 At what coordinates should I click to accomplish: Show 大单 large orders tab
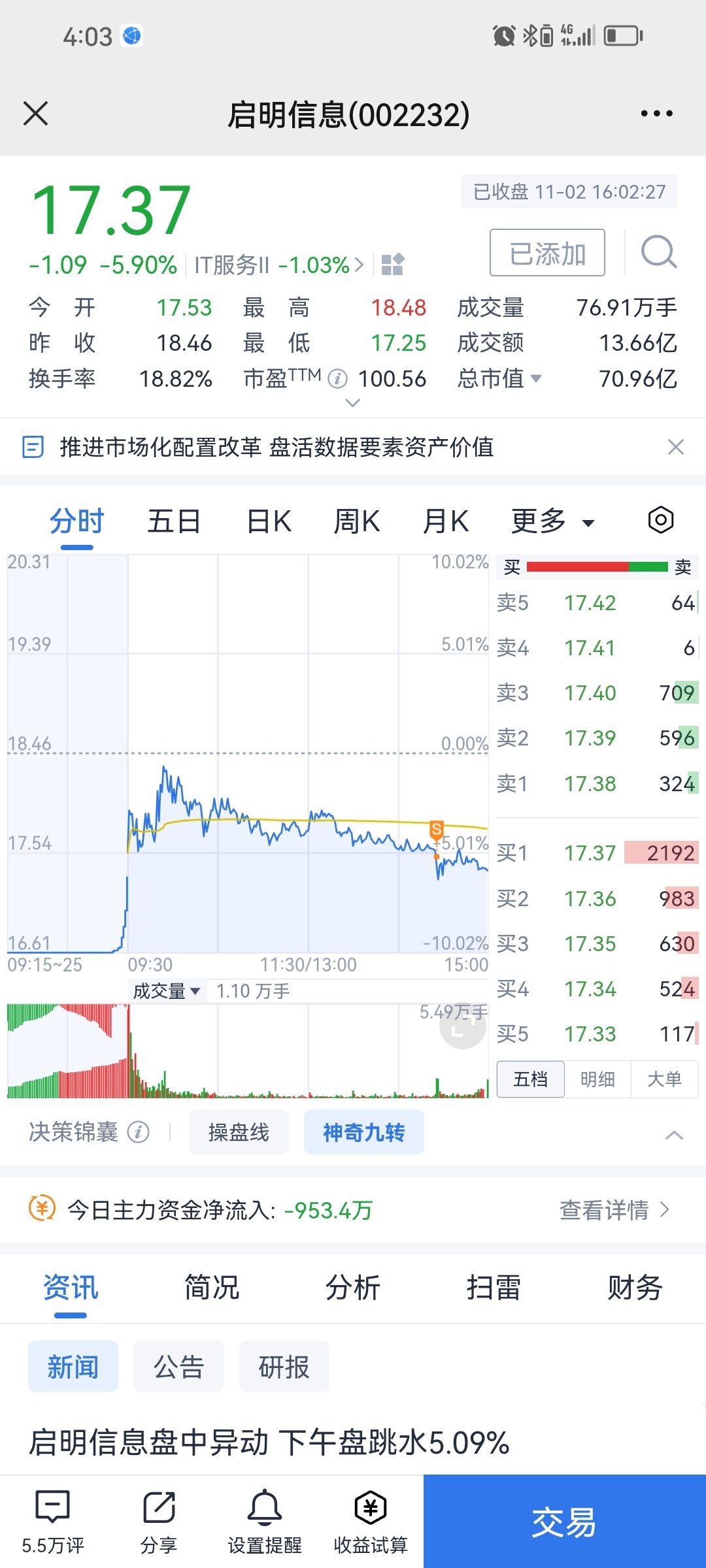pyautogui.click(x=665, y=1079)
